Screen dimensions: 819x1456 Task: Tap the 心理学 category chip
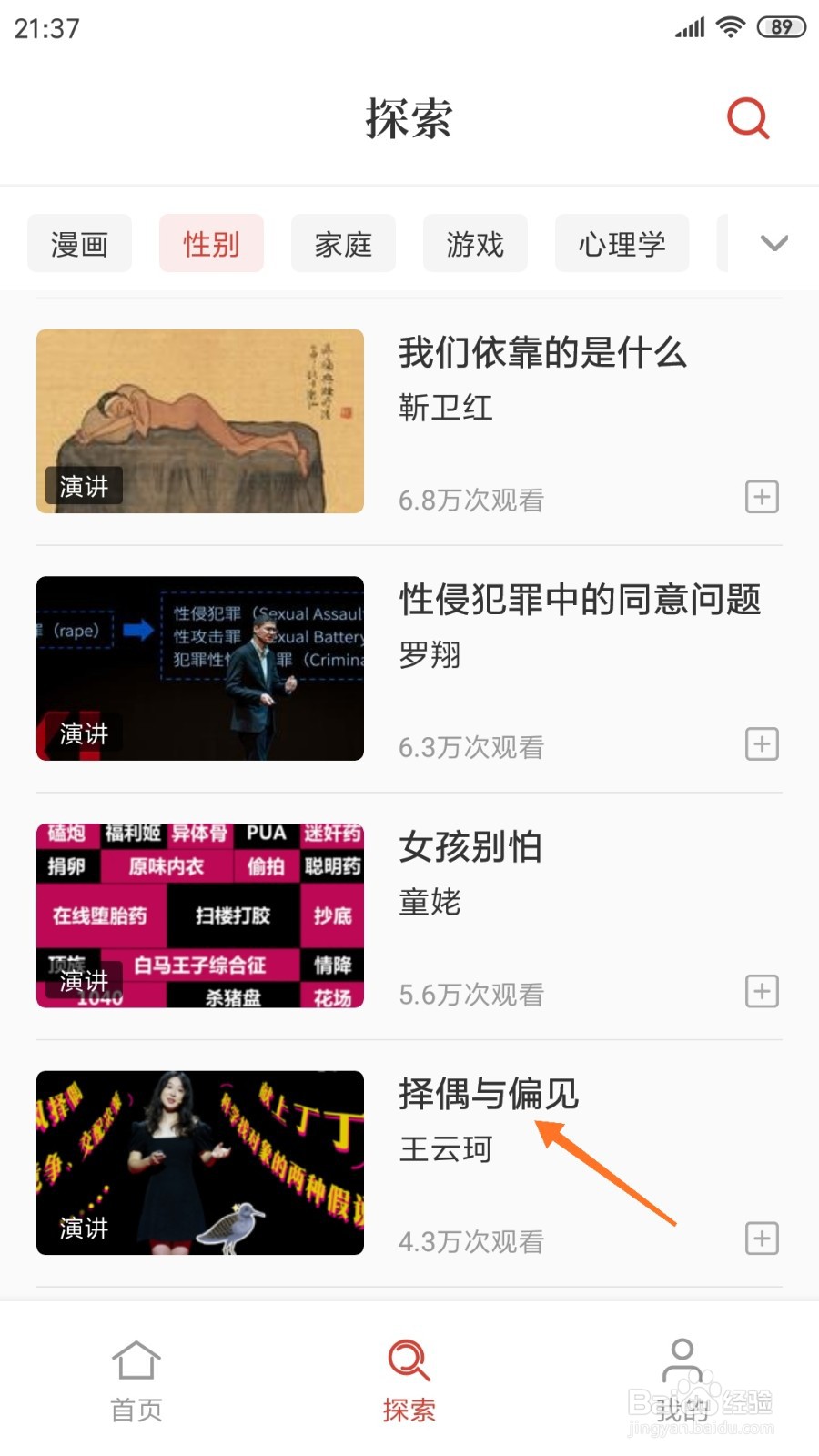tap(622, 244)
